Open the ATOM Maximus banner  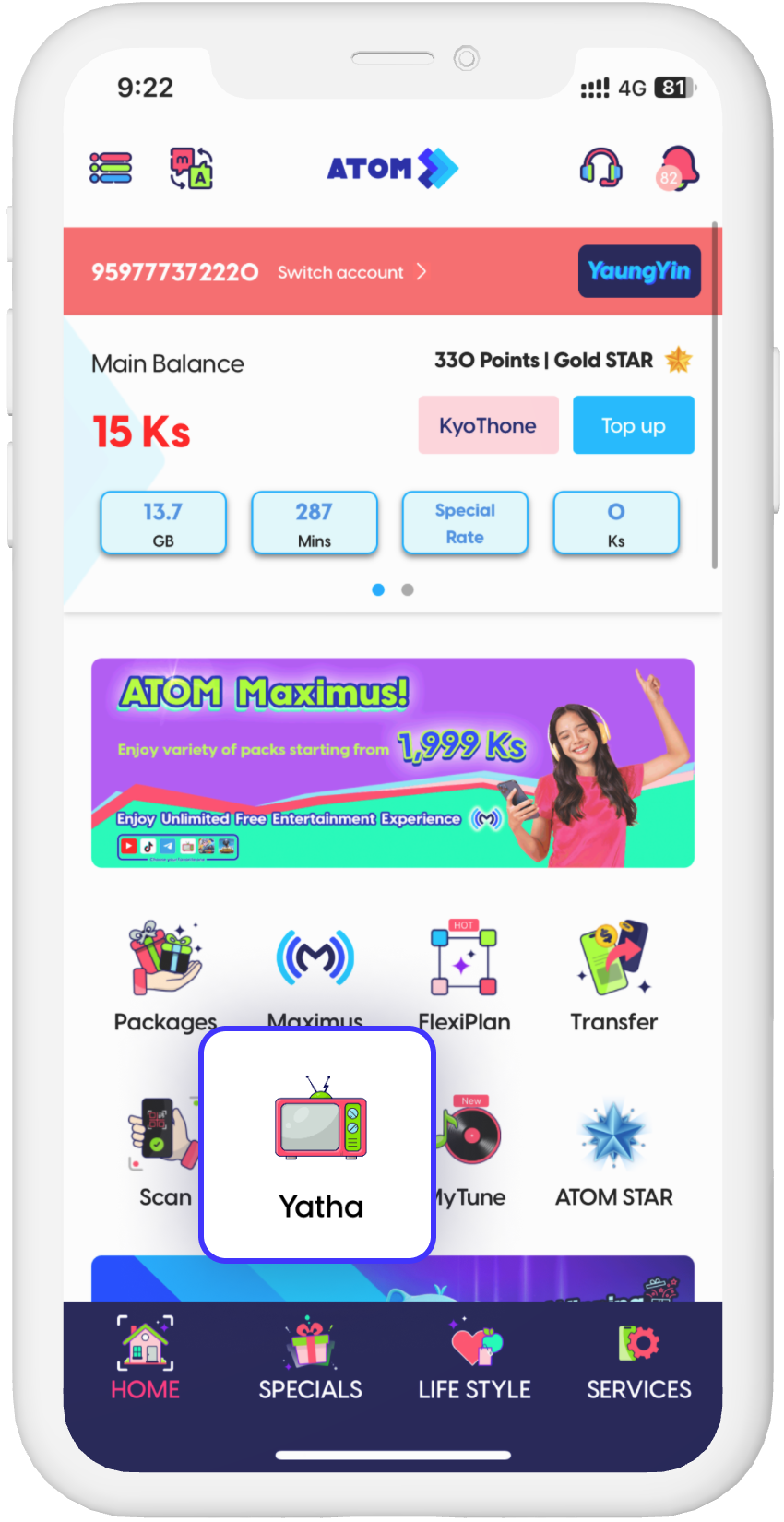pos(392,763)
